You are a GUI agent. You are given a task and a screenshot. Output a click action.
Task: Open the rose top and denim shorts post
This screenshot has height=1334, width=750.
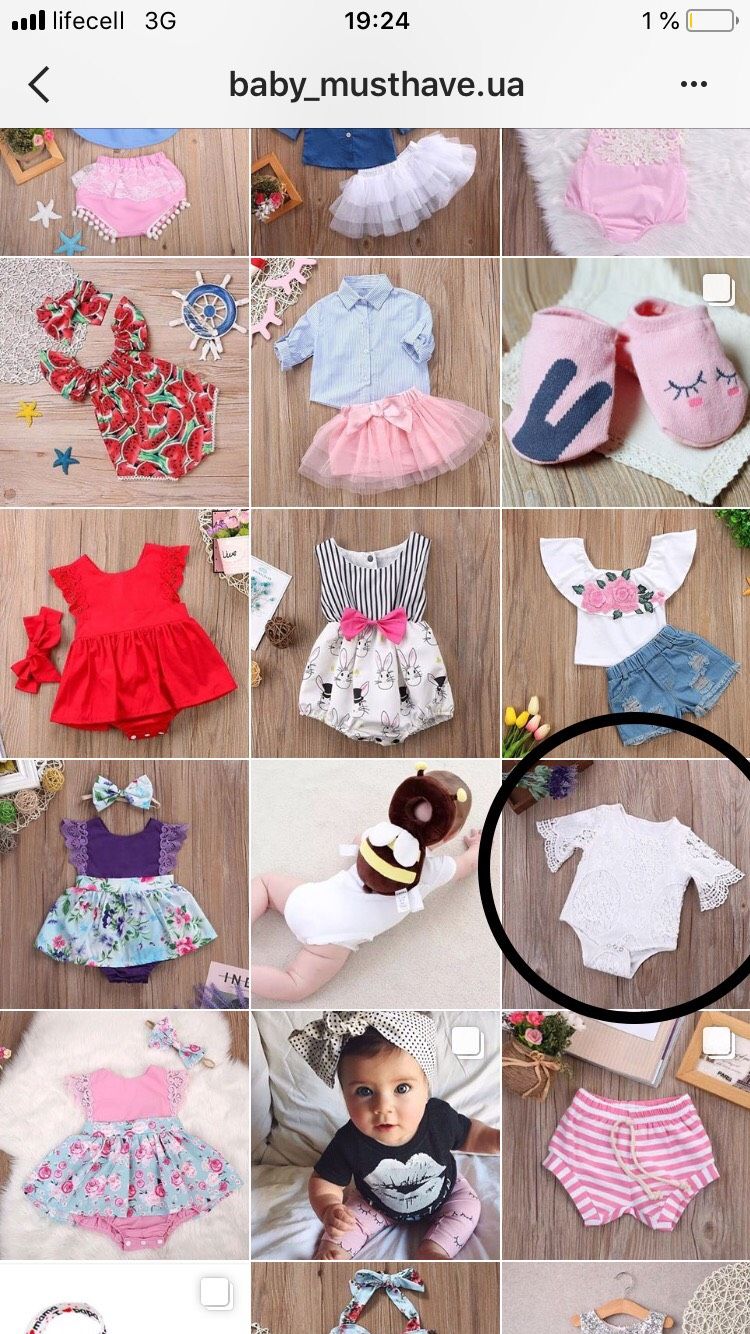coord(626,633)
